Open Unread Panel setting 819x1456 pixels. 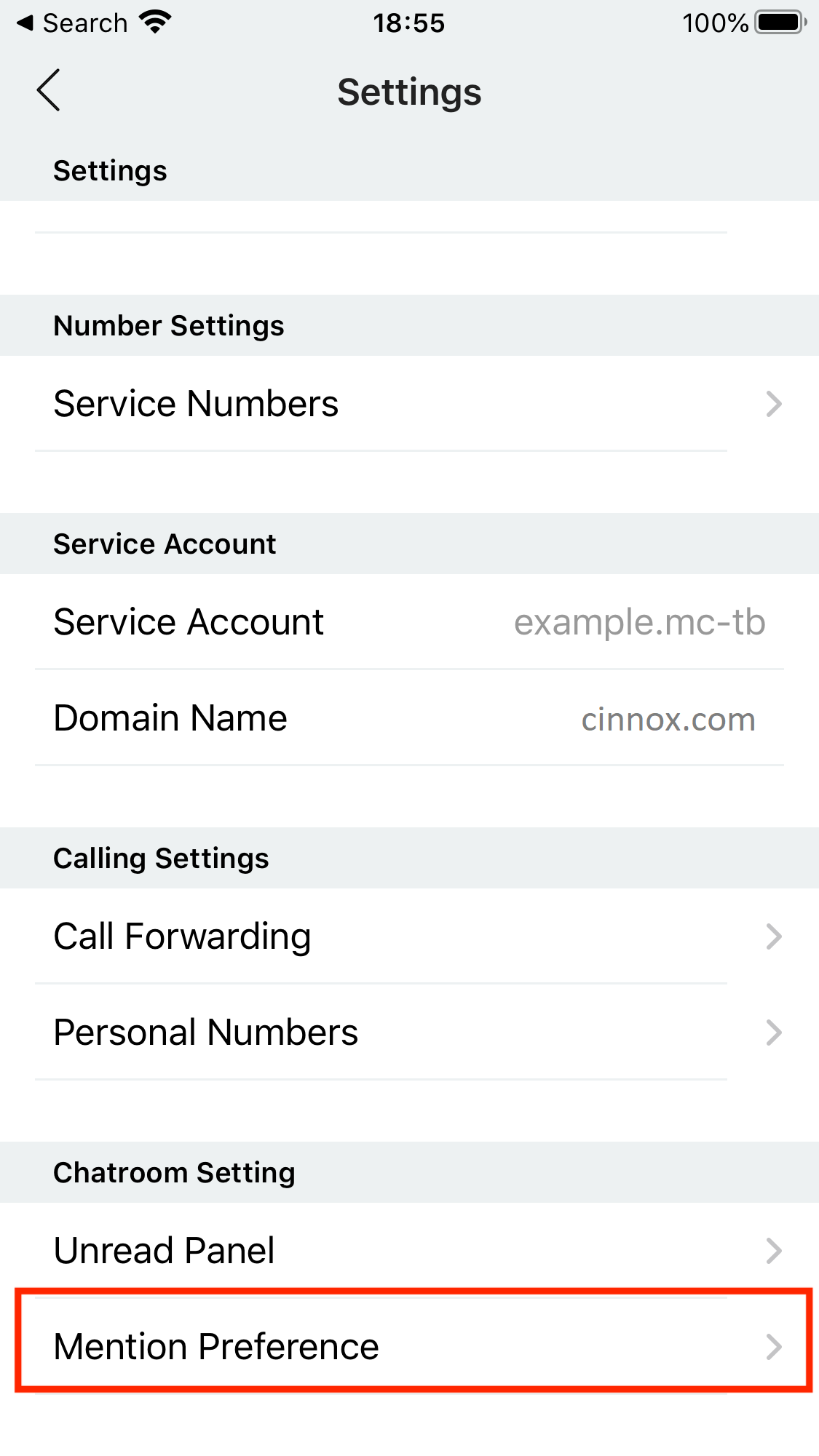(409, 1251)
